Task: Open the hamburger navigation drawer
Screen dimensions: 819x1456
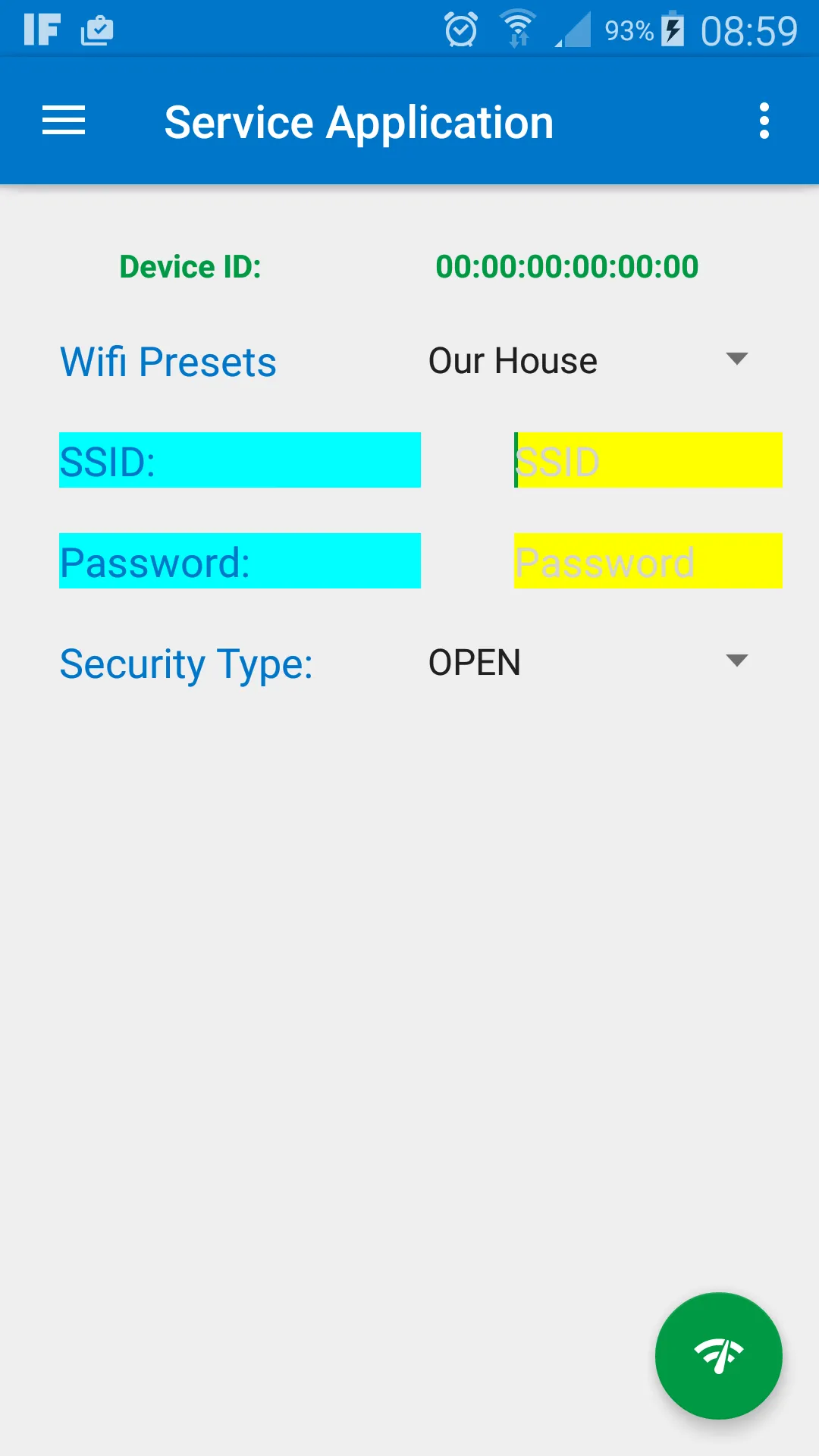Action: point(64,121)
